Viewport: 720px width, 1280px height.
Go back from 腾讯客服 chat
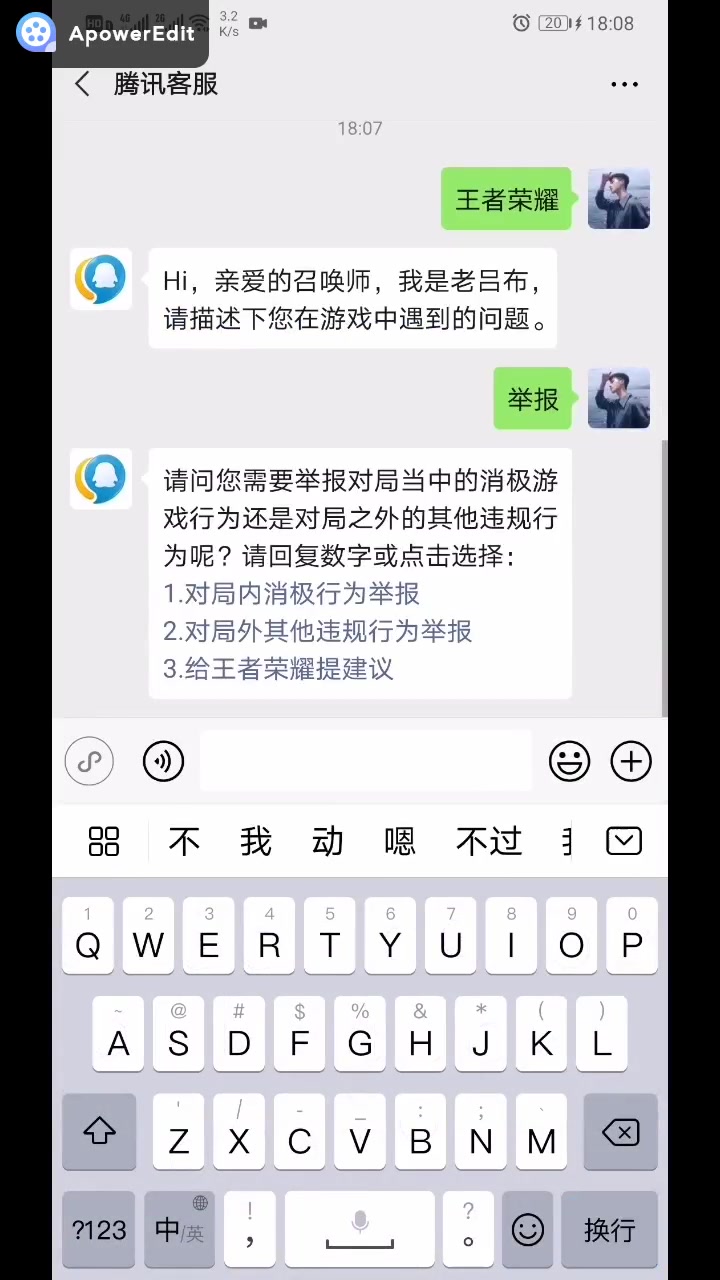[x=82, y=84]
